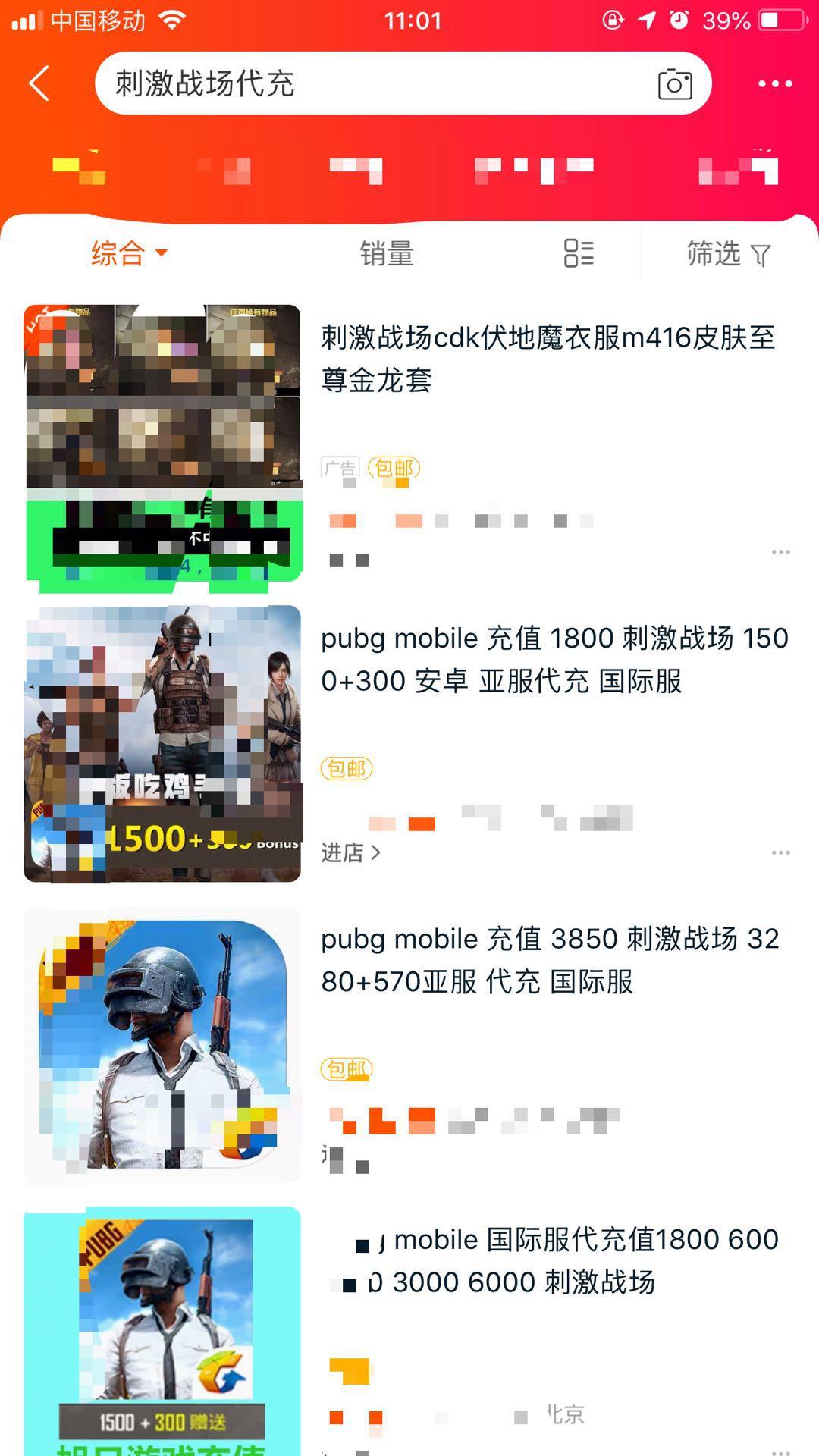
Task: Open the more options three-dot menu
Action: (775, 83)
